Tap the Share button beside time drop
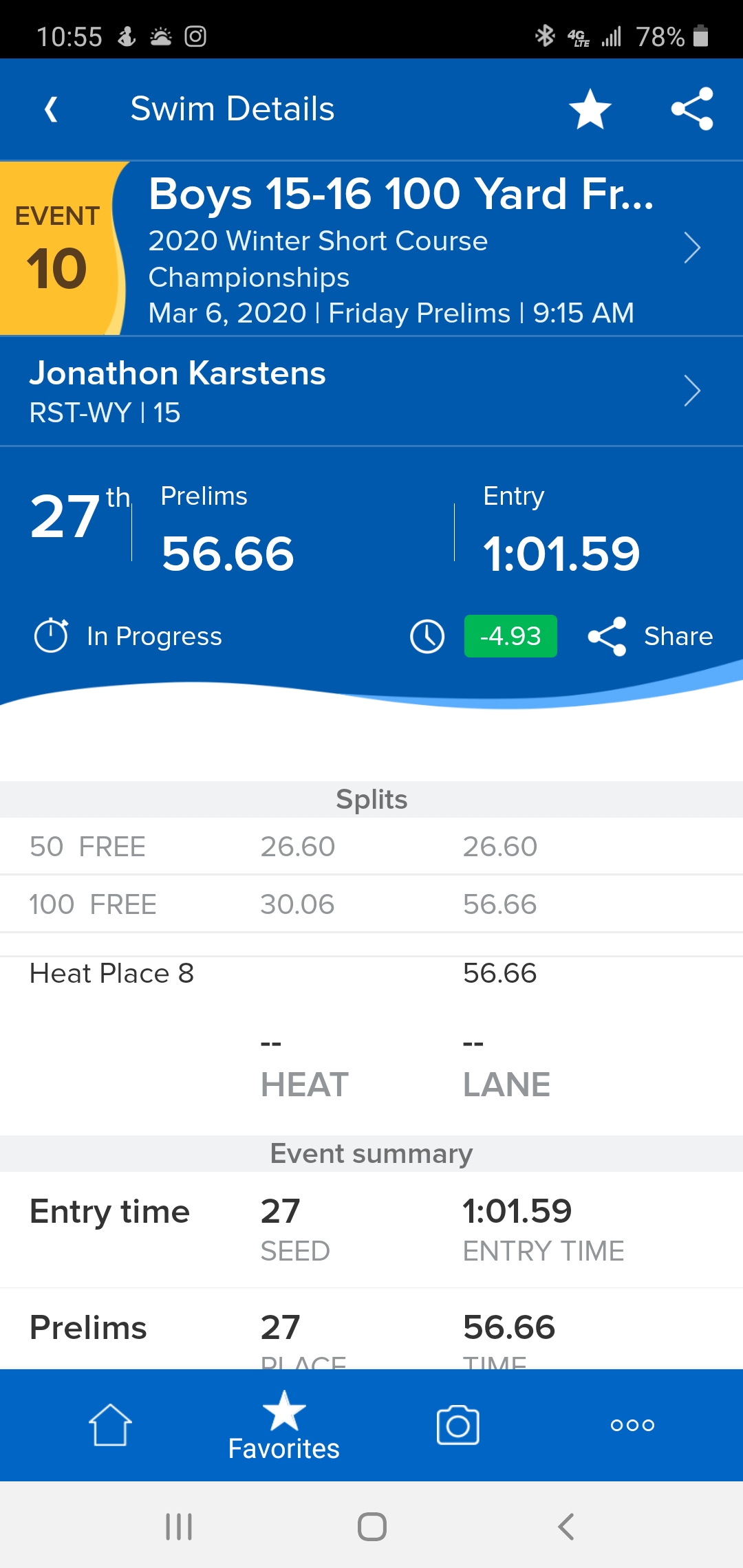743x1568 pixels. (x=651, y=637)
